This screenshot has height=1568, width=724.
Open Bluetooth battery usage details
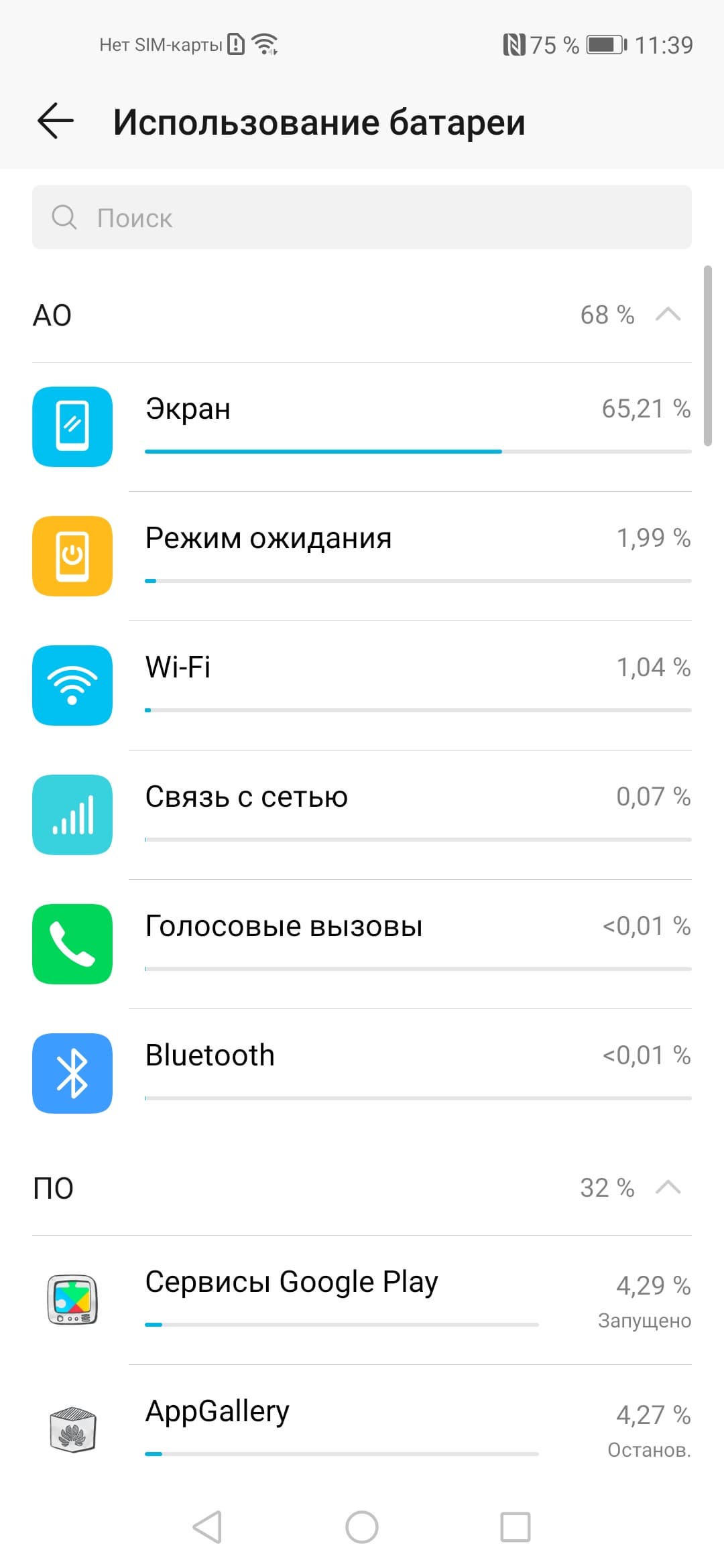[362, 1073]
